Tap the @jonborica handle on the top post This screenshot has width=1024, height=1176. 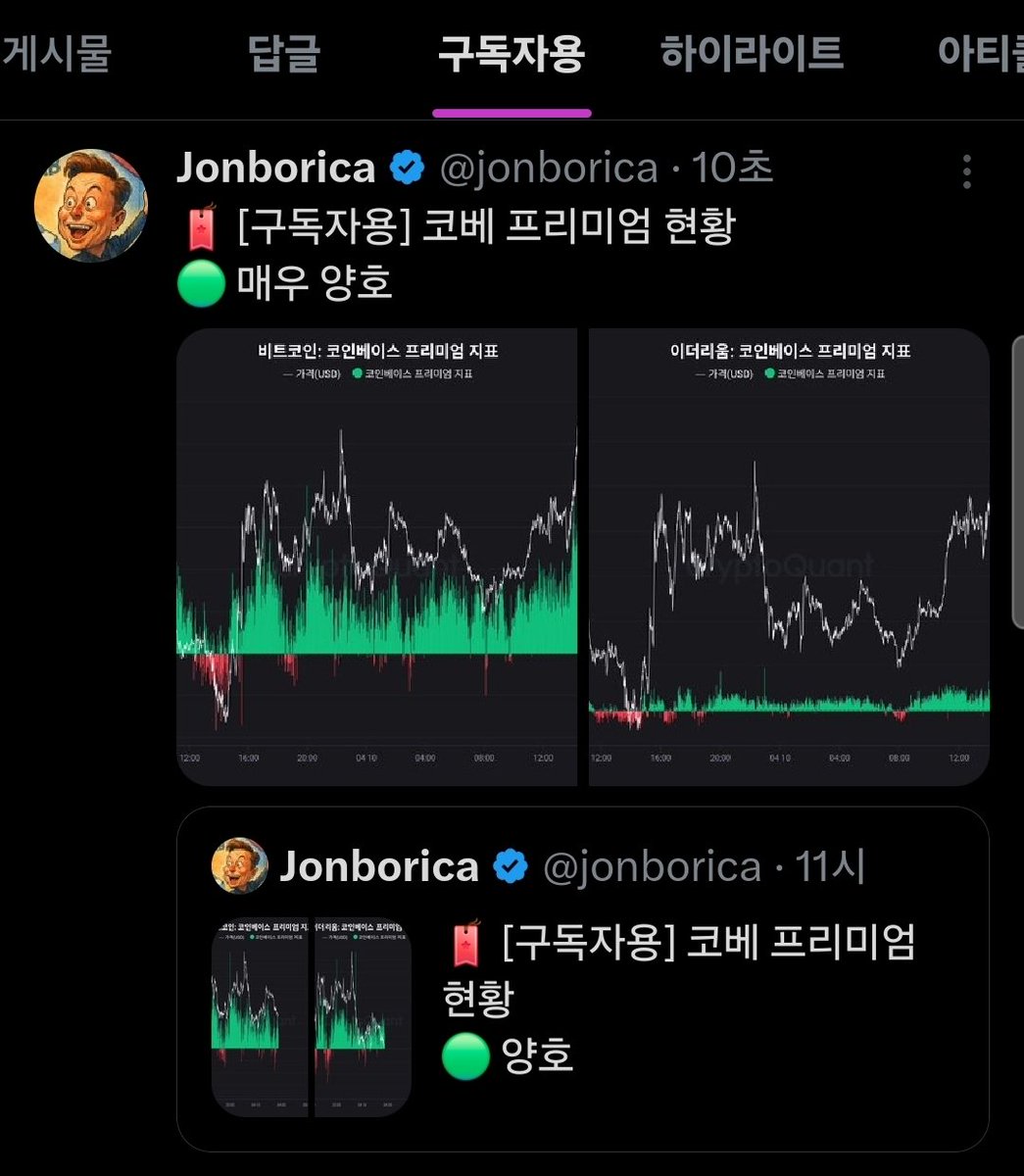coord(548,170)
